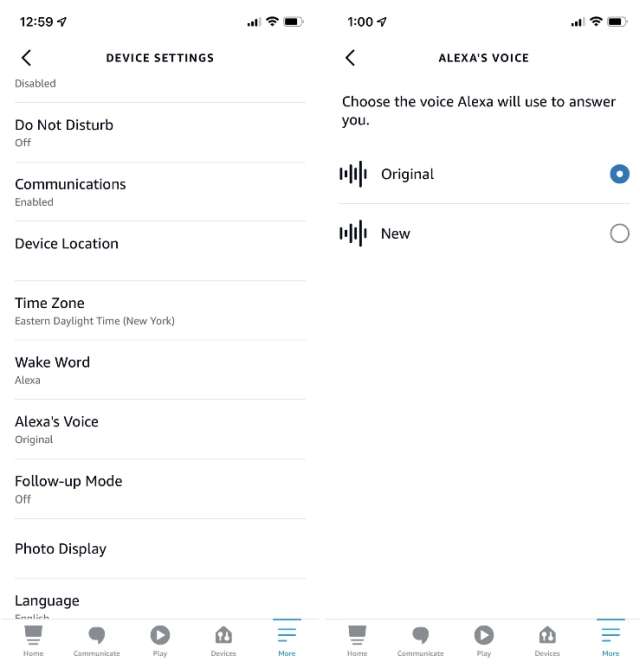Choose the New voice for Alexa
640x668 pixels.
point(619,233)
